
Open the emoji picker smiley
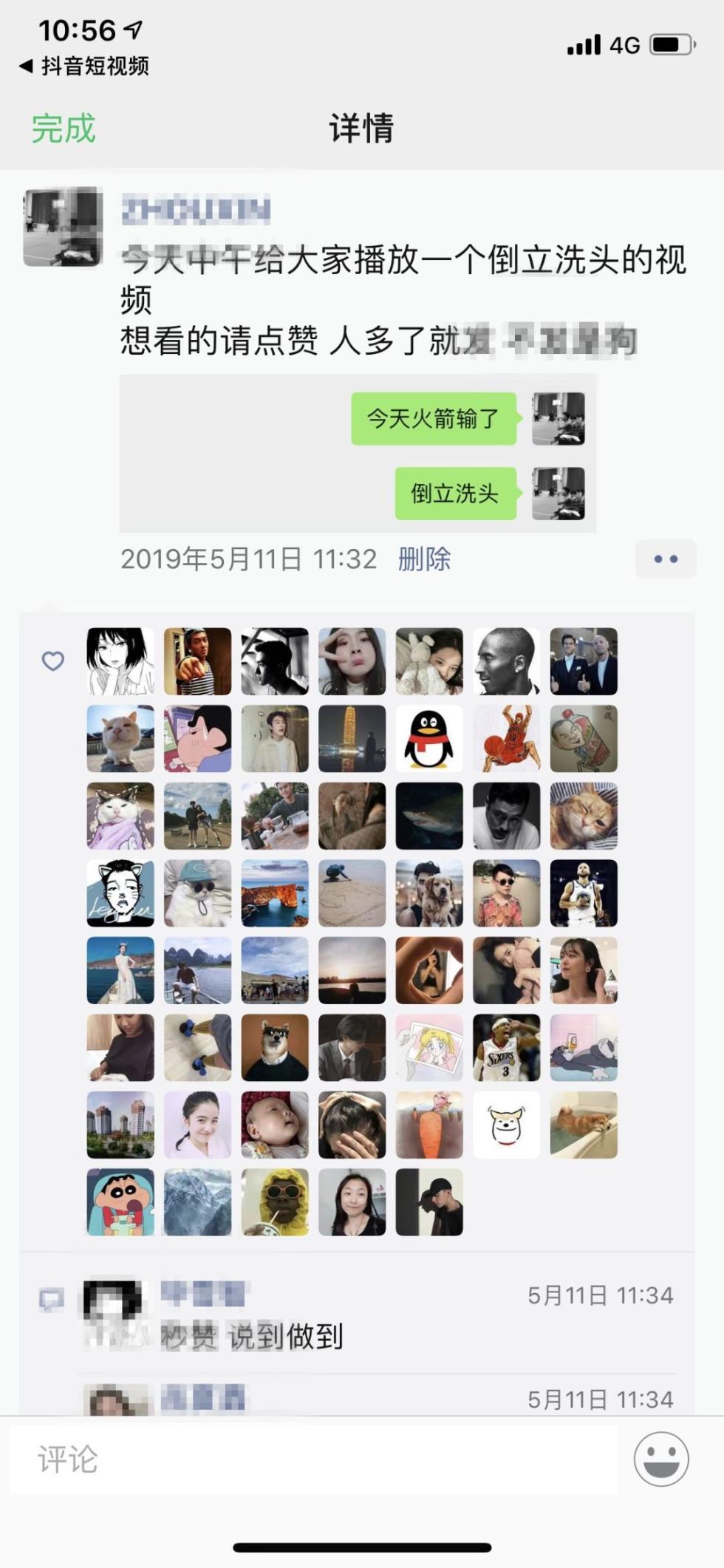click(x=661, y=1459)
